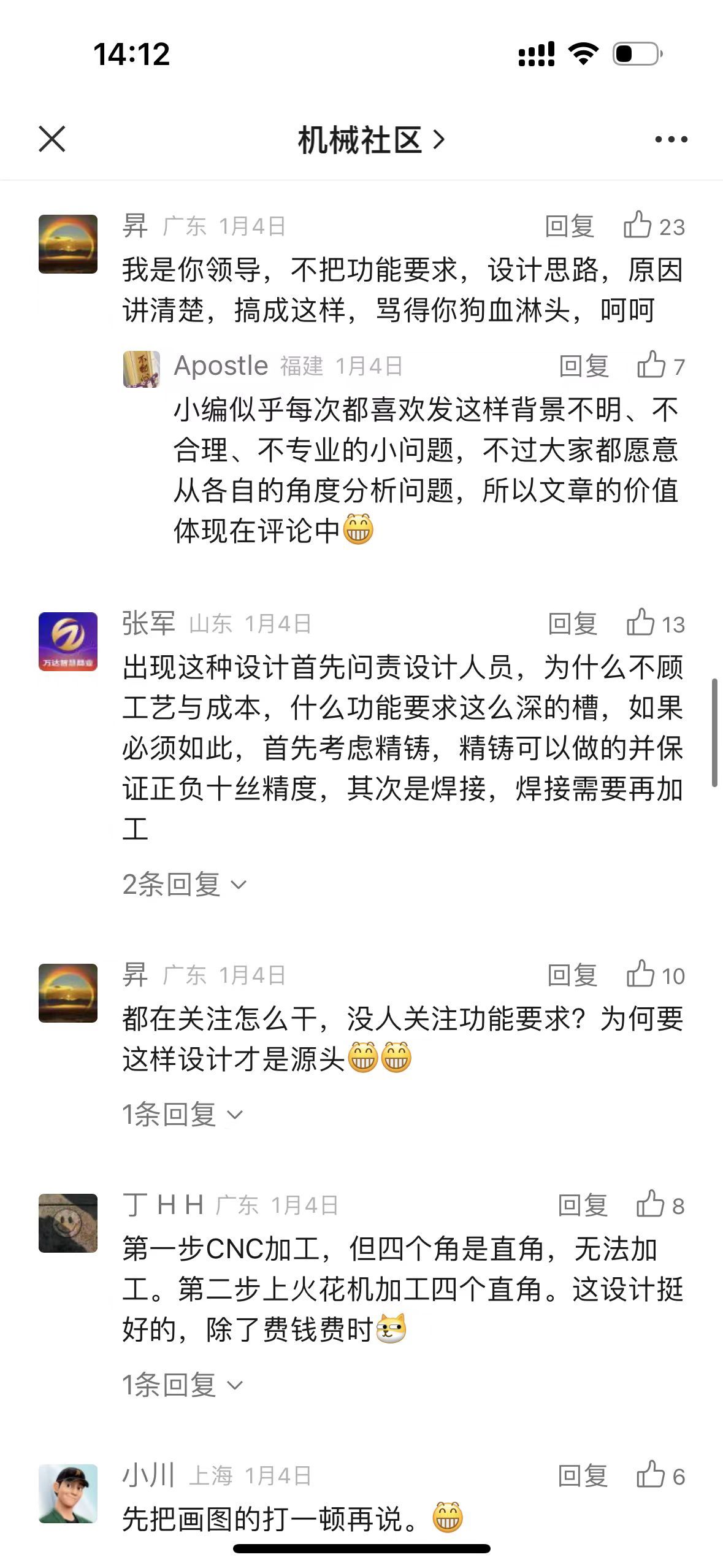Like 丁HH's comment

pyautogui.click(x=651, y=1204)
